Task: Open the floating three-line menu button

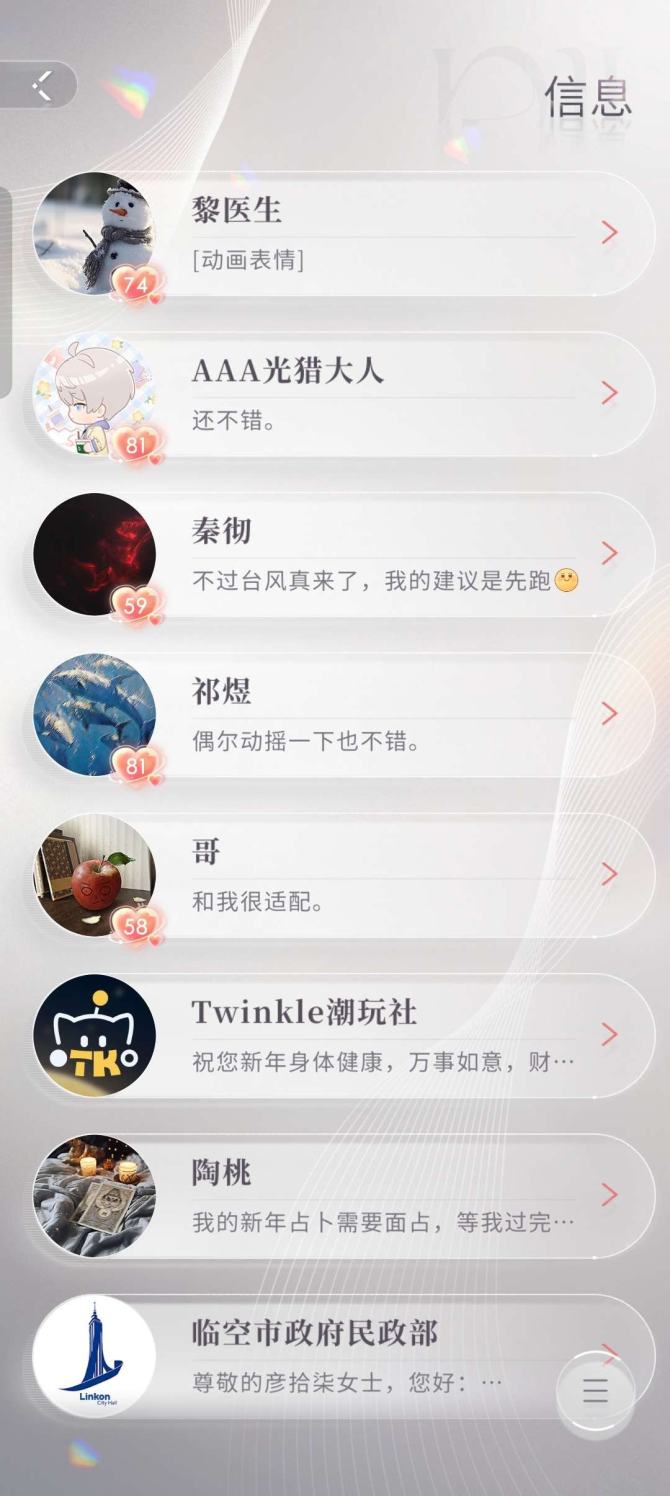Action: 595,1391
